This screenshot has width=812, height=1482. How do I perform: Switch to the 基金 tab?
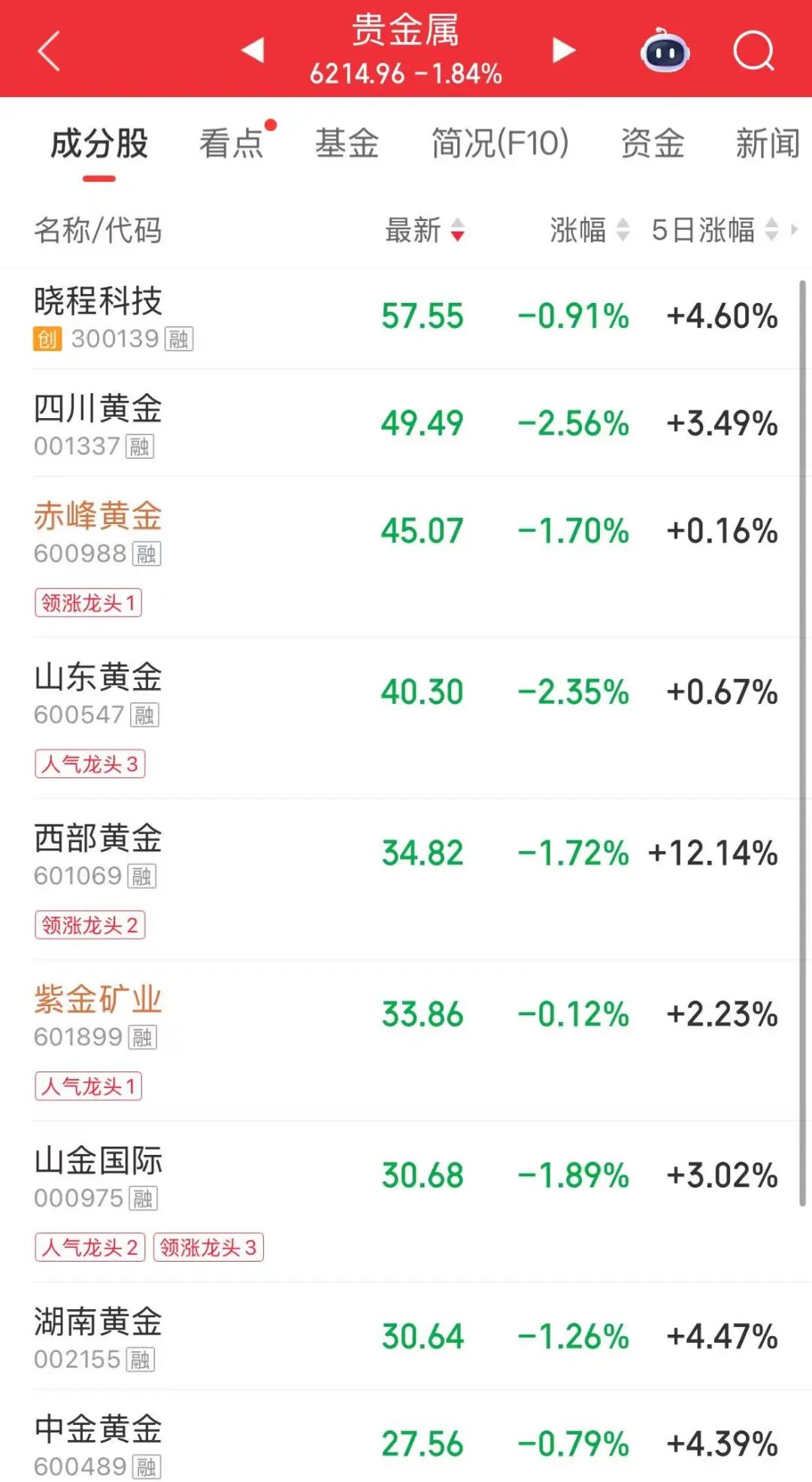(x=349, y=143)
